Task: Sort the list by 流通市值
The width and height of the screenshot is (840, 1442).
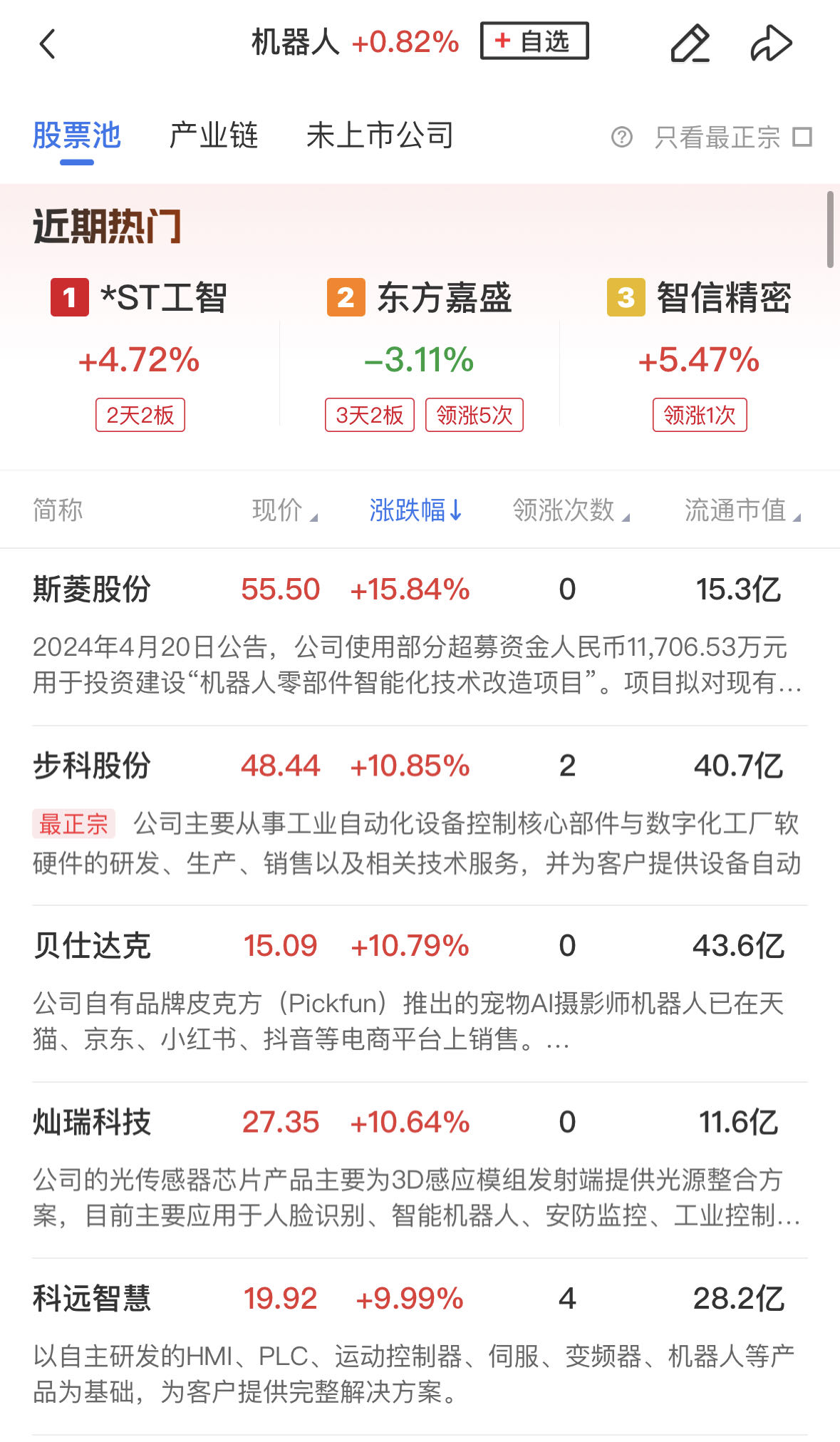Action: pyautogui.click(x=742, y=510)
